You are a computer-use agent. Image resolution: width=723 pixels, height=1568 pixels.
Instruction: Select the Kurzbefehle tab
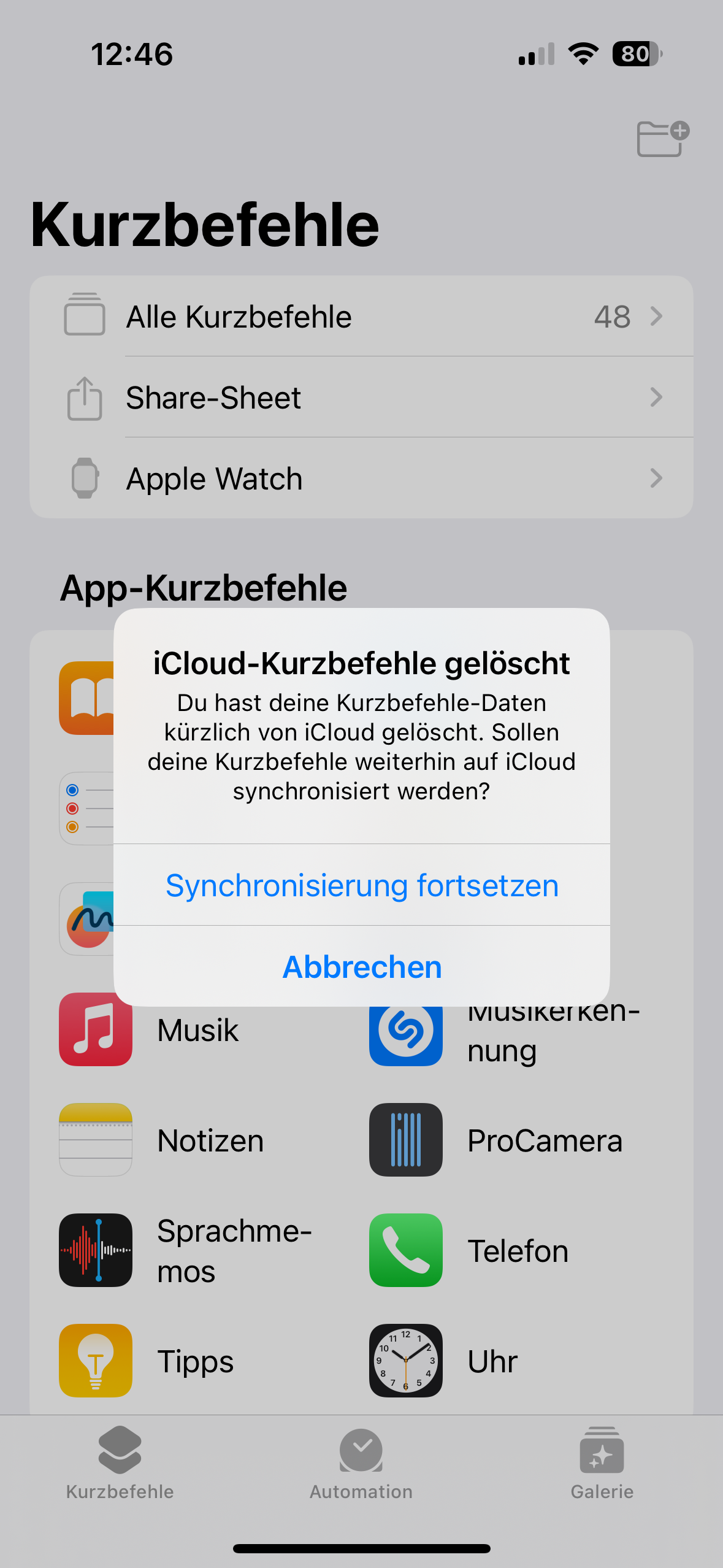tap(120, 1463)
